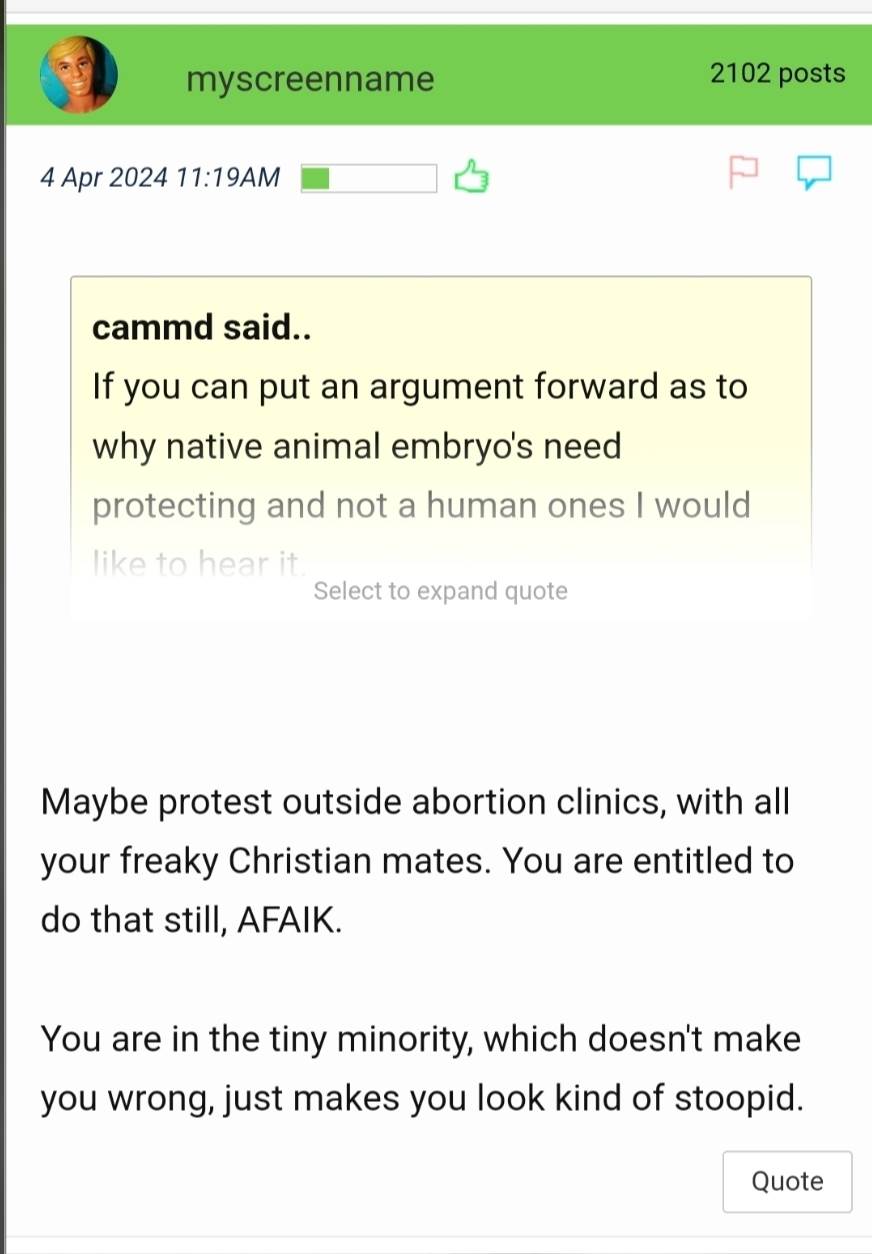Flag this post for moderation
Image resolution: width=872 pixels, height=1254 pixels.
(x=742, y=172)
